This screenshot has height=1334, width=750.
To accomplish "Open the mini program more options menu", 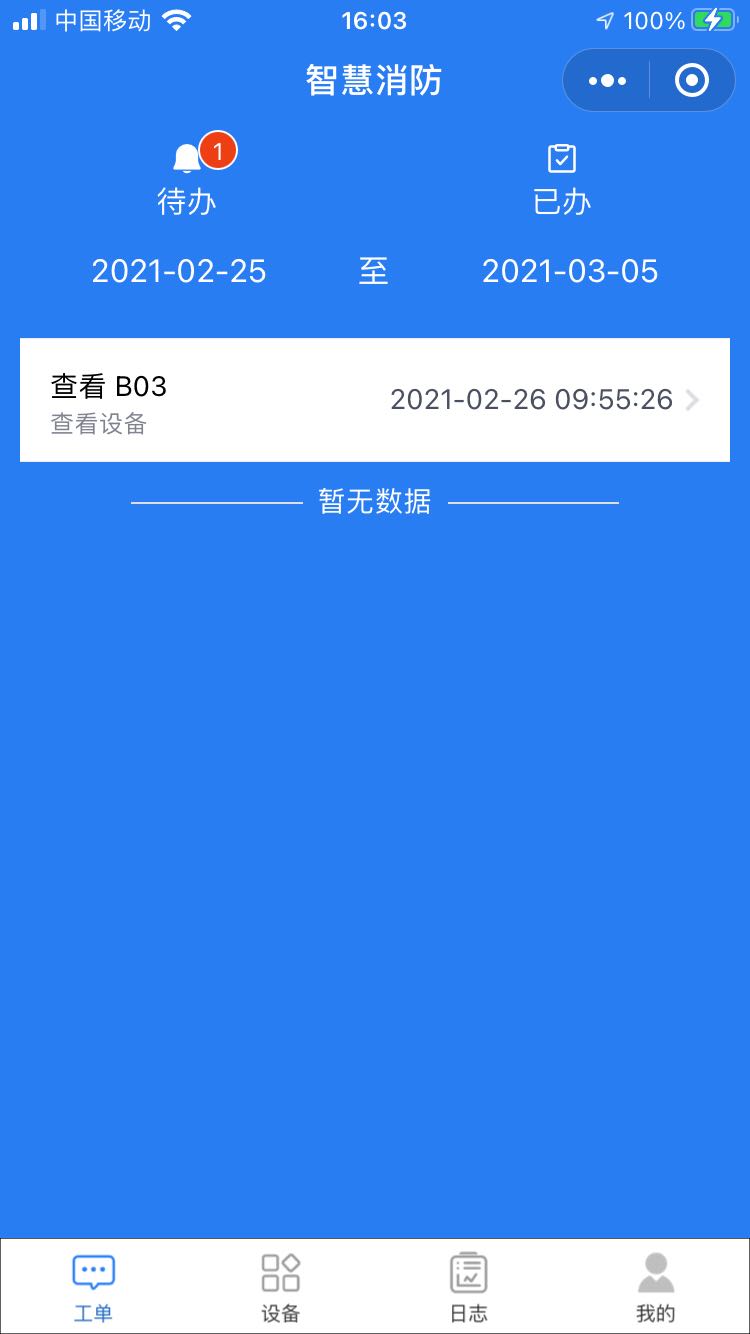I will pyautogui.click(x=607, y=81).
